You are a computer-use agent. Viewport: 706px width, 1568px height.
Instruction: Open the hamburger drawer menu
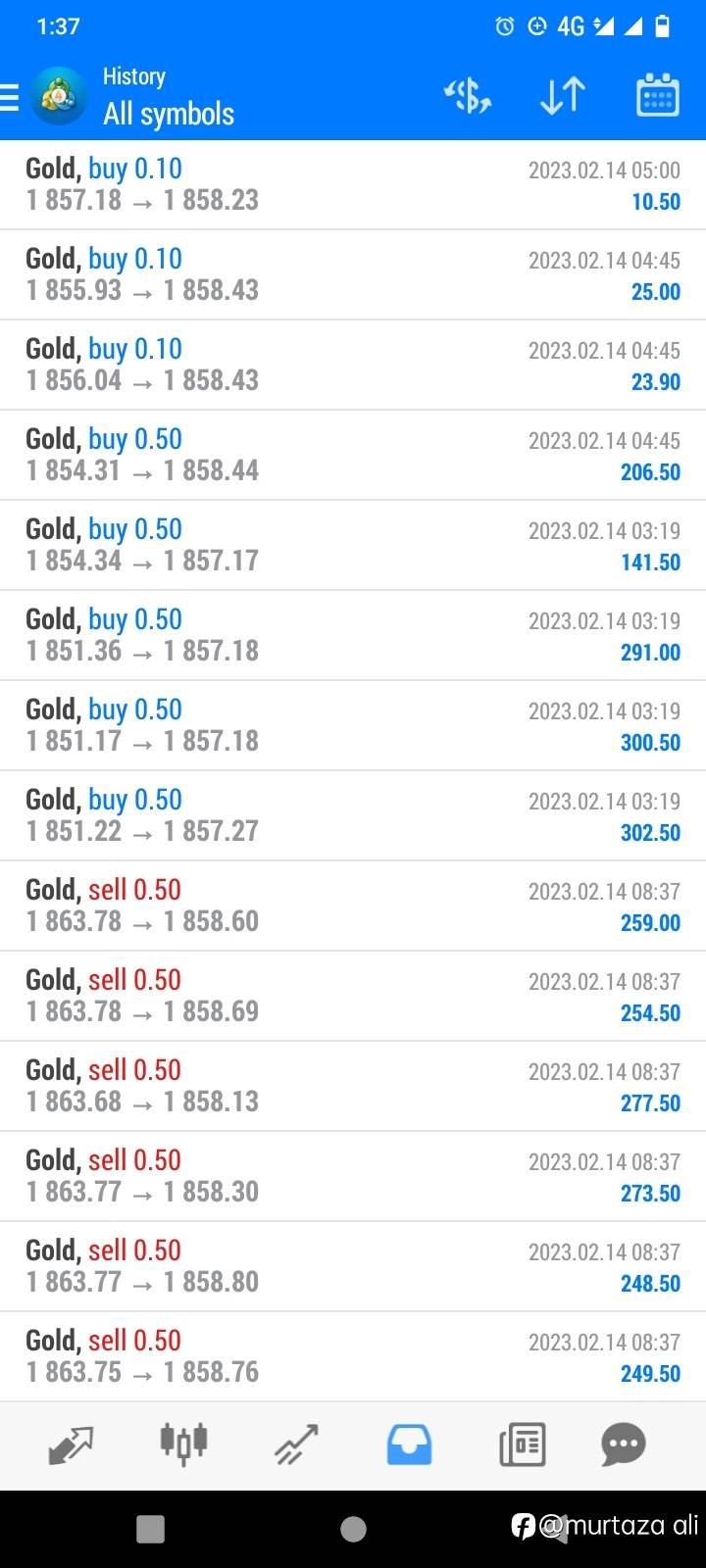coord(10,96)
